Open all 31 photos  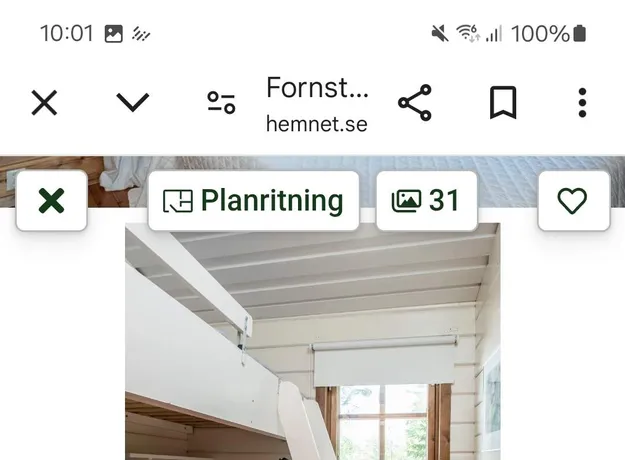click(426, 201)
